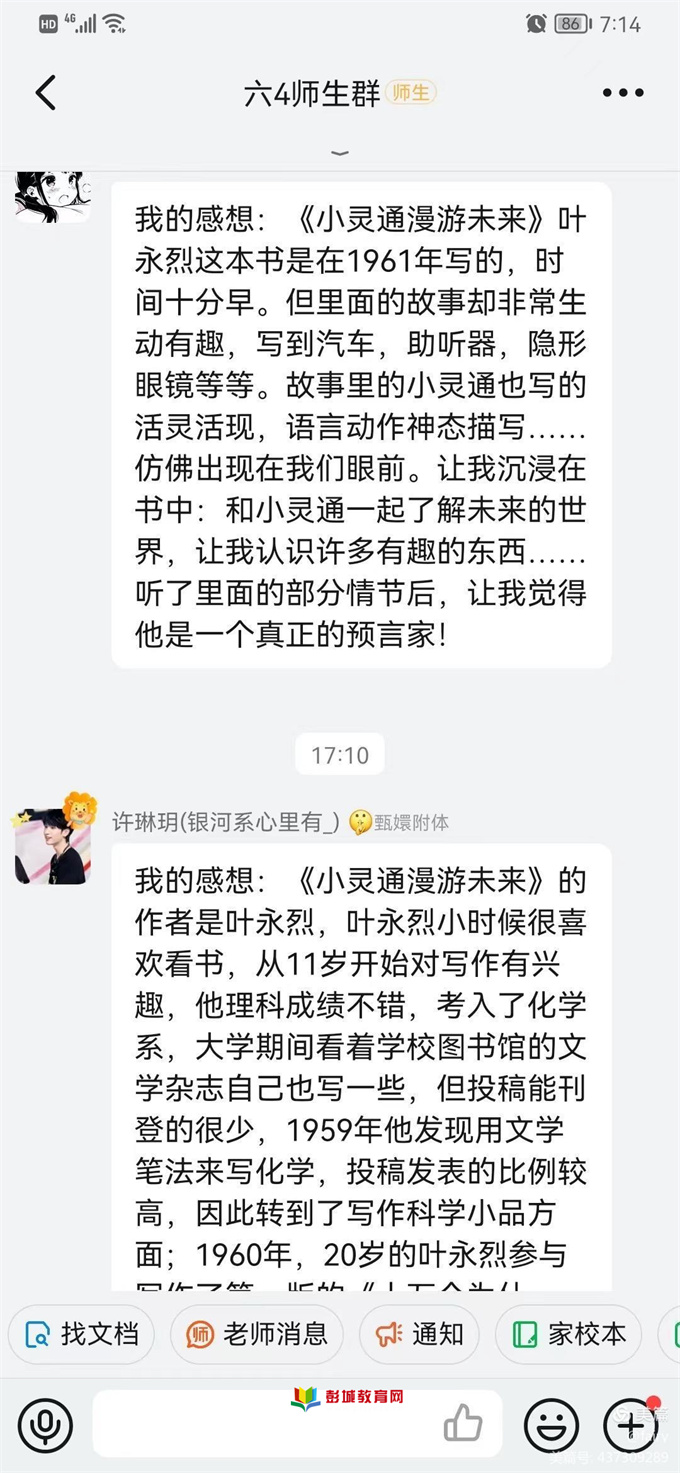View 许琳玥's profile avatar
Screen dimensions: 680x1473
(52, 846)
